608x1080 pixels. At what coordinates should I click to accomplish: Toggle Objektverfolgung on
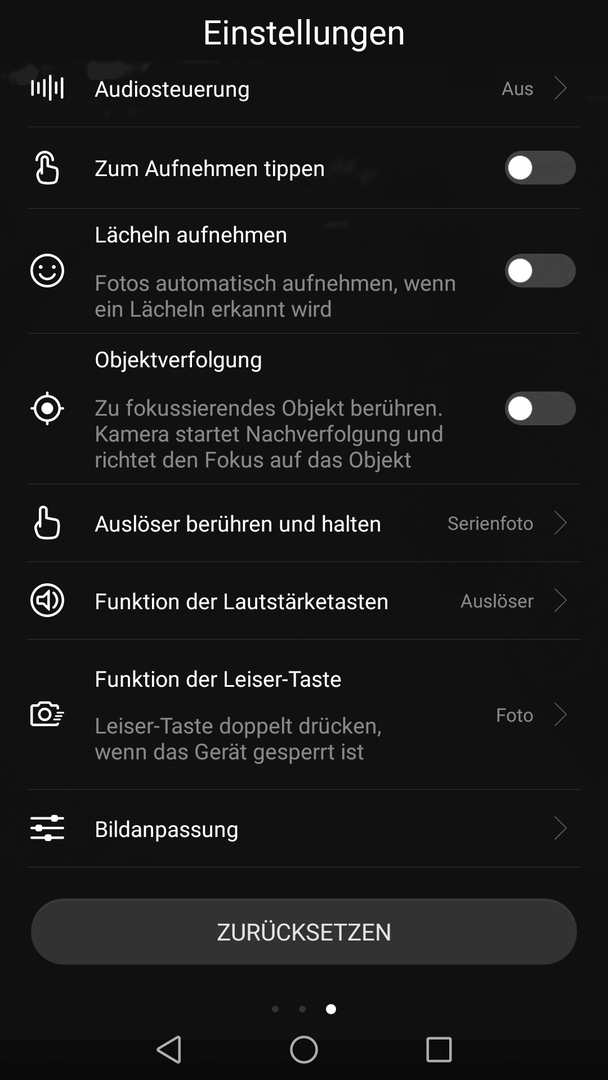click(x=540, y=408)
